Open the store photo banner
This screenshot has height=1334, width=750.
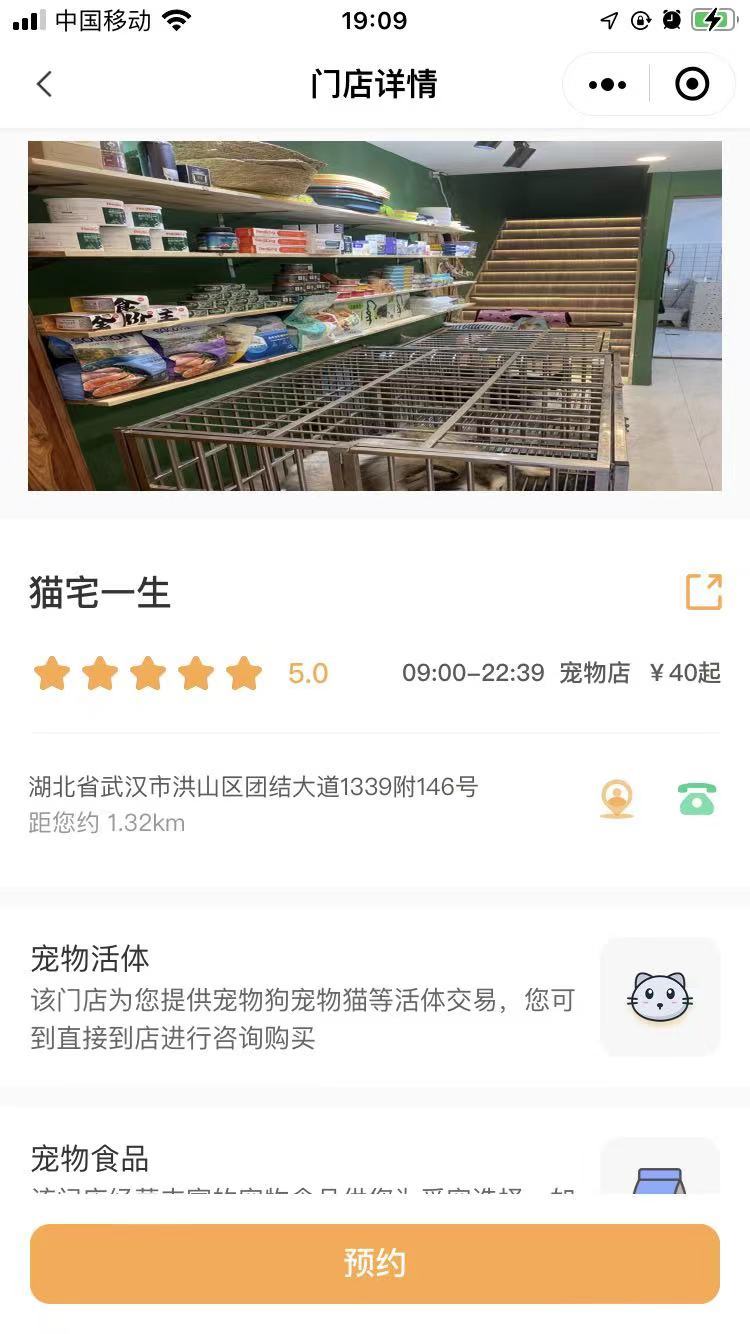pyautogui.click(x=375, y=316)
